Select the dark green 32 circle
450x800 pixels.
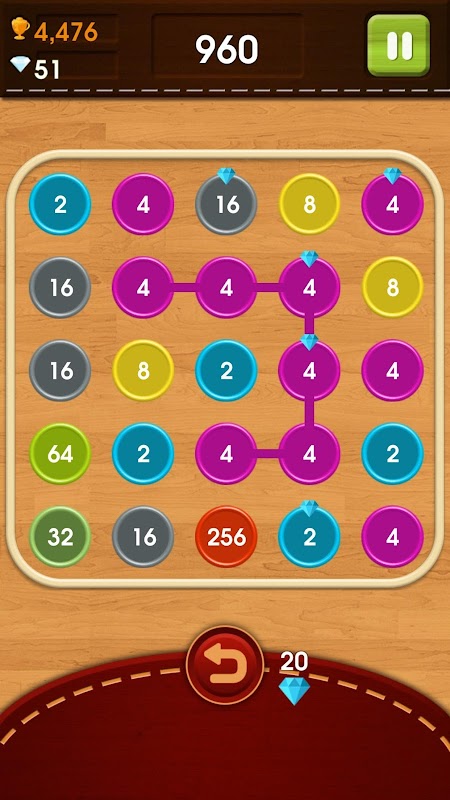pos(60,537)
